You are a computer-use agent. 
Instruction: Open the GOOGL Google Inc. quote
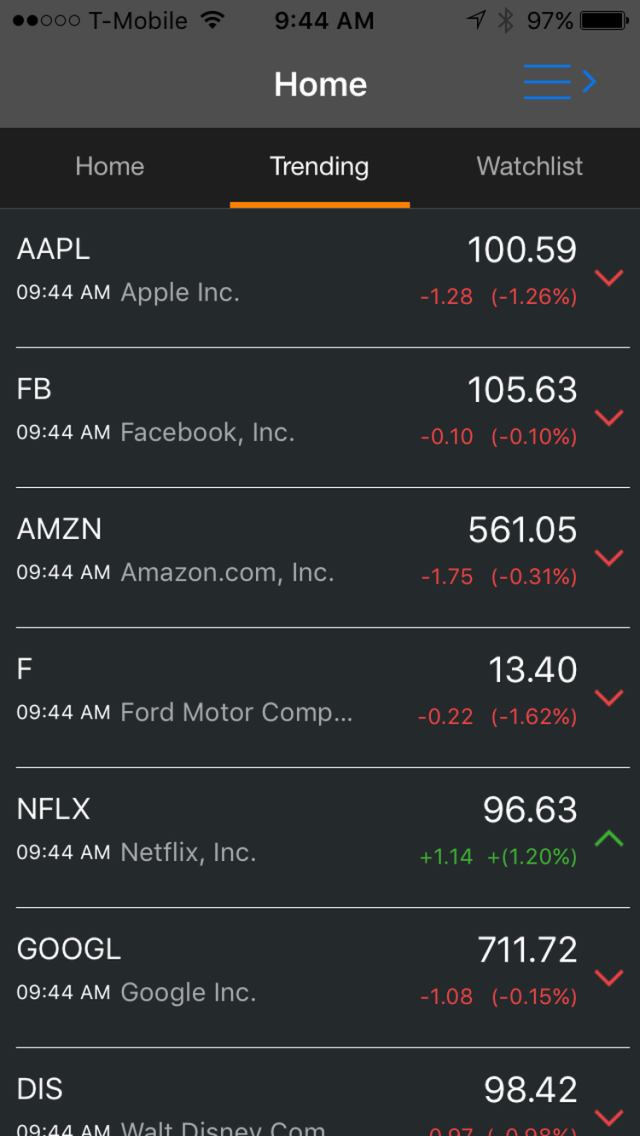tap(320, 977)
